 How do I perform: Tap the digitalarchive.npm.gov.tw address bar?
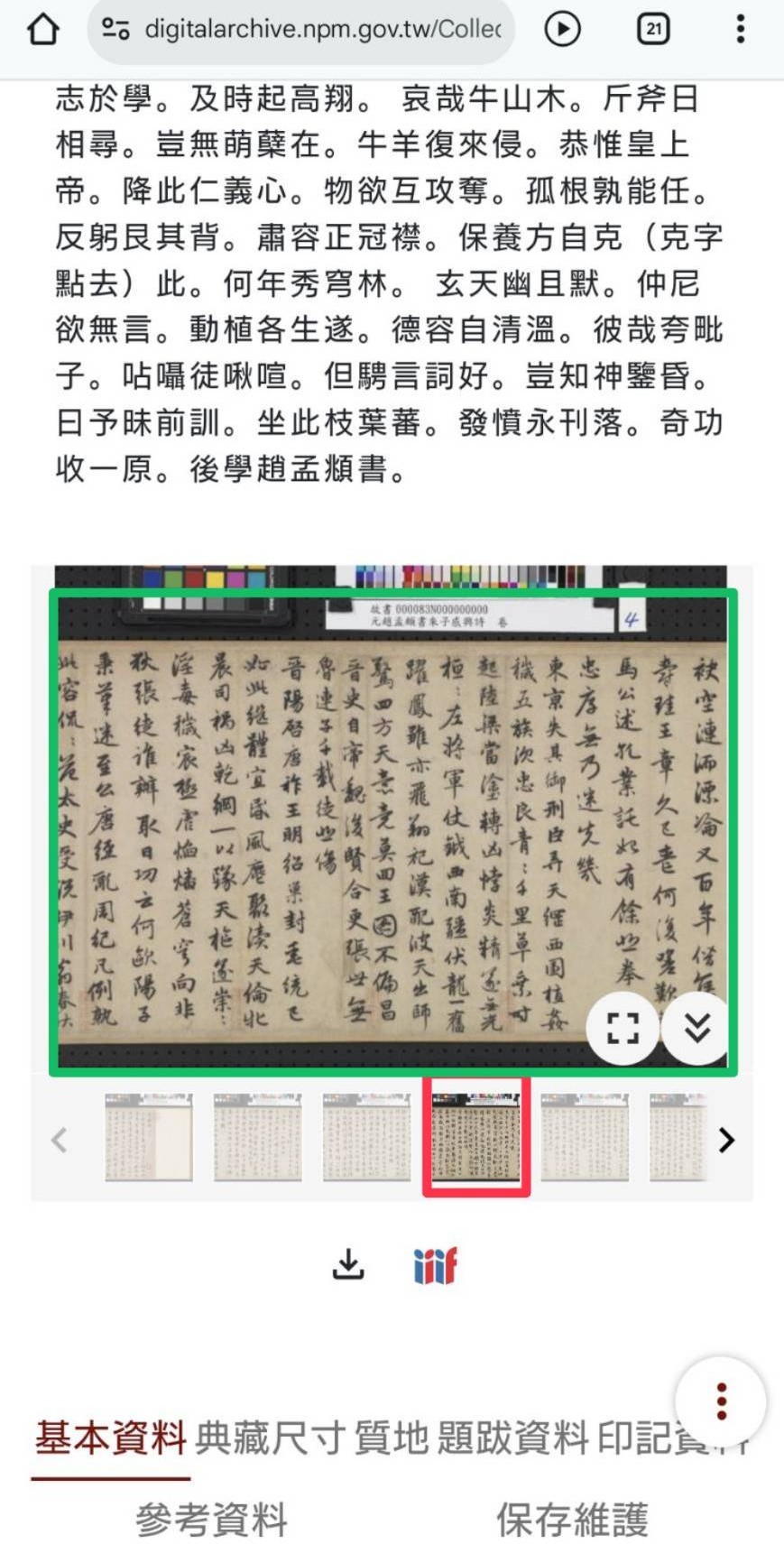click(302, 29)
